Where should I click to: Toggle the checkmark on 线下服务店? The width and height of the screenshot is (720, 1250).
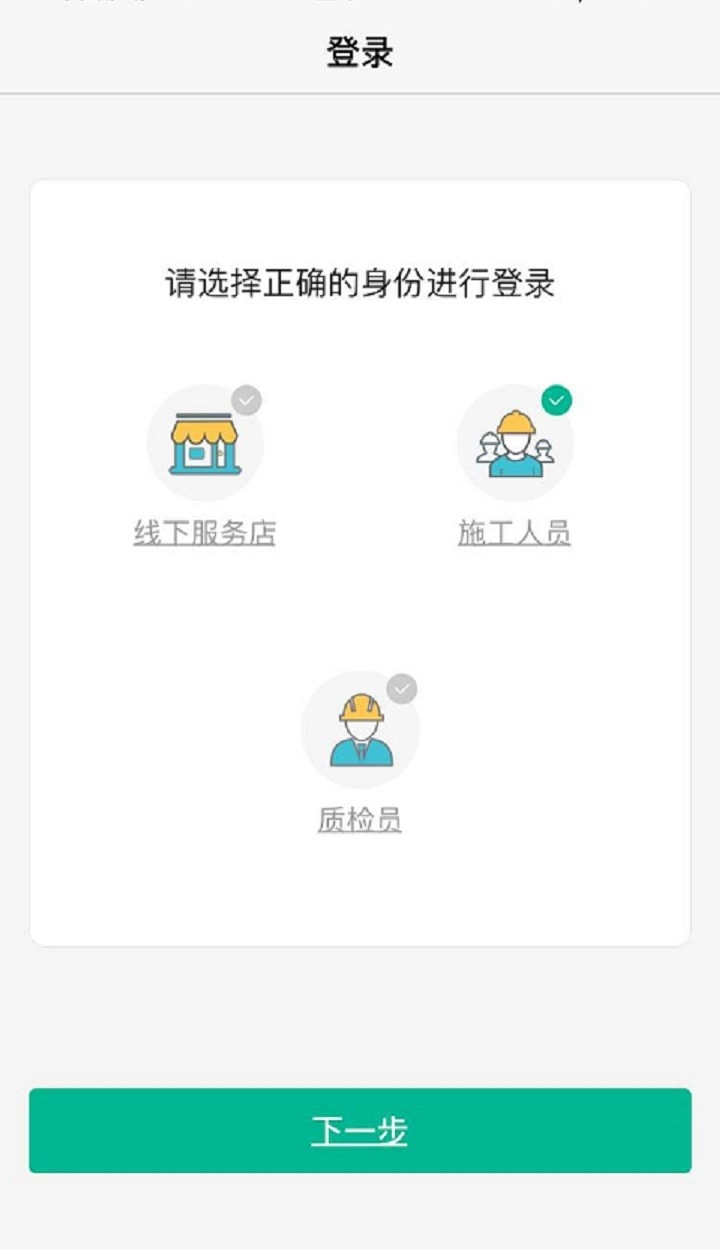click(x=248, y=398)
